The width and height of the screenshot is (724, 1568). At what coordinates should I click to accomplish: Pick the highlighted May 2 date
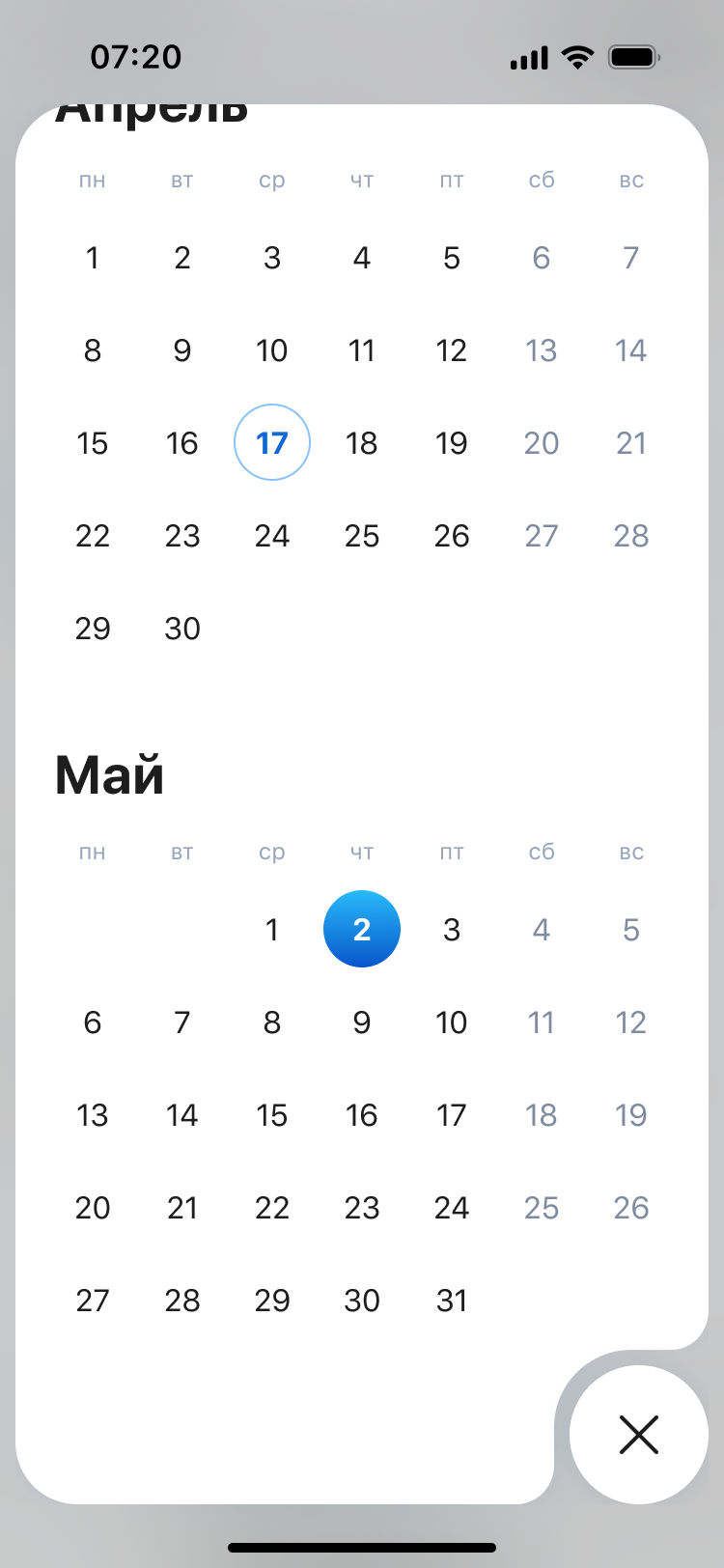pos(362,929)
